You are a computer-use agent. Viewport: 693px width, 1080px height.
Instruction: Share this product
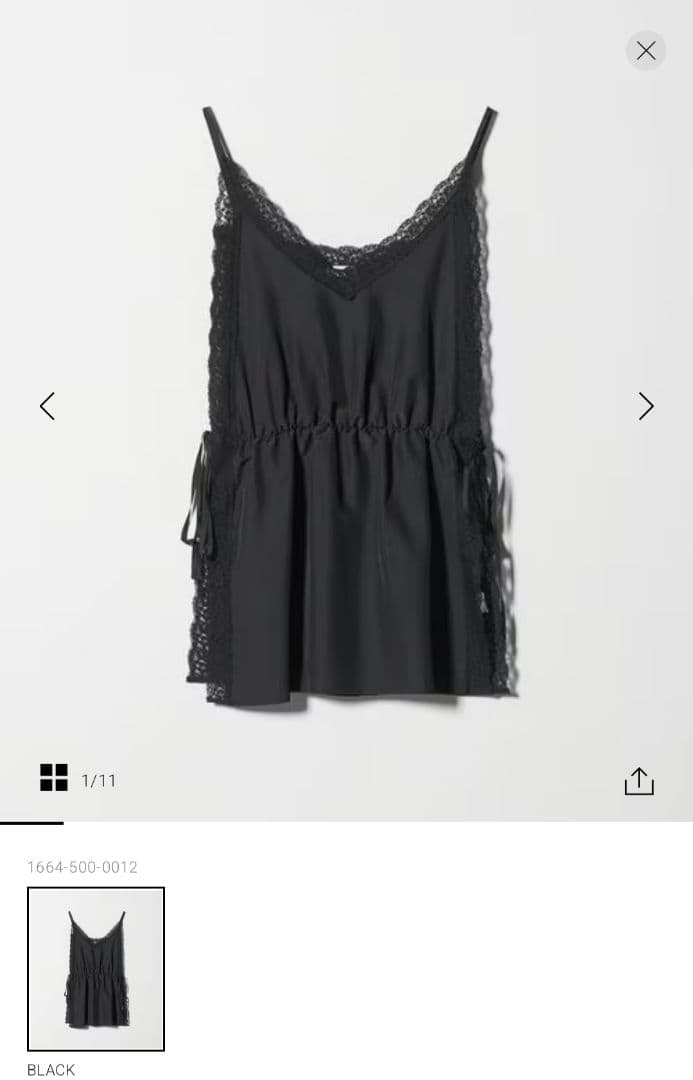tap(639, 781)
